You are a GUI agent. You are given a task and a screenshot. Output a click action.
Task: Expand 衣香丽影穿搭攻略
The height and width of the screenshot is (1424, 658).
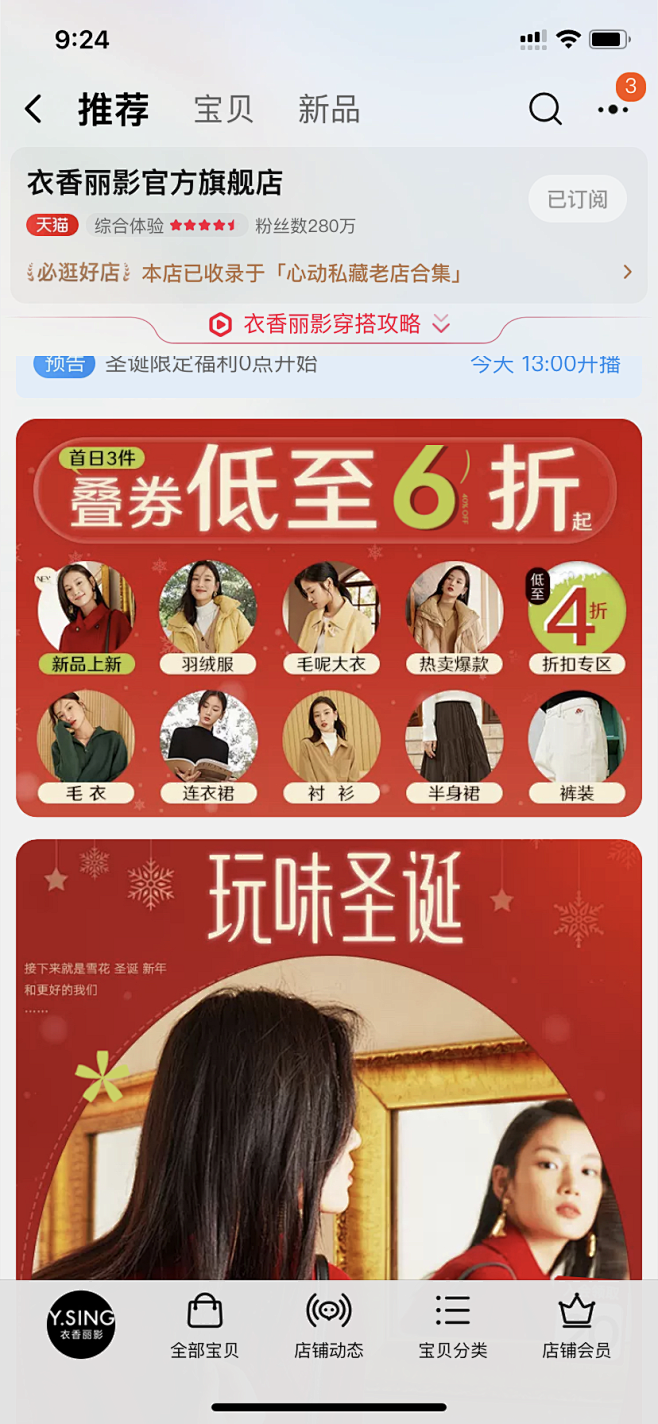pyautogui.click(x=329, y=324)
